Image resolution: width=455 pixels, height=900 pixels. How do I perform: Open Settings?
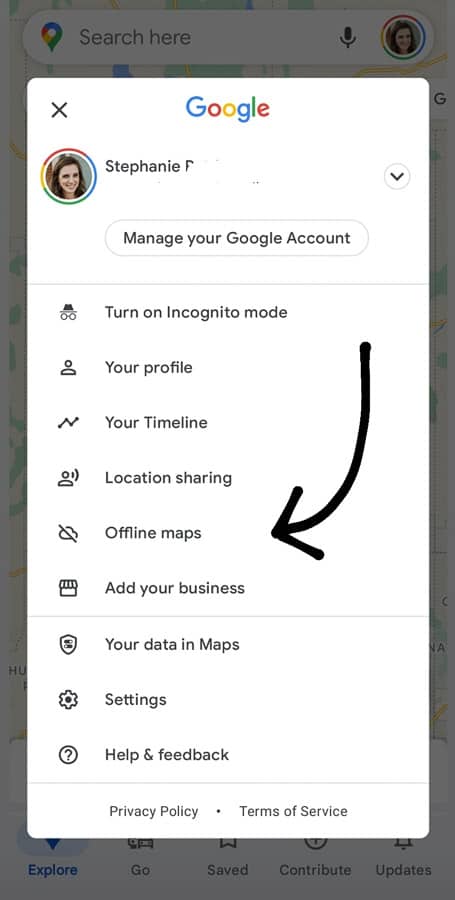coord(228,699)
